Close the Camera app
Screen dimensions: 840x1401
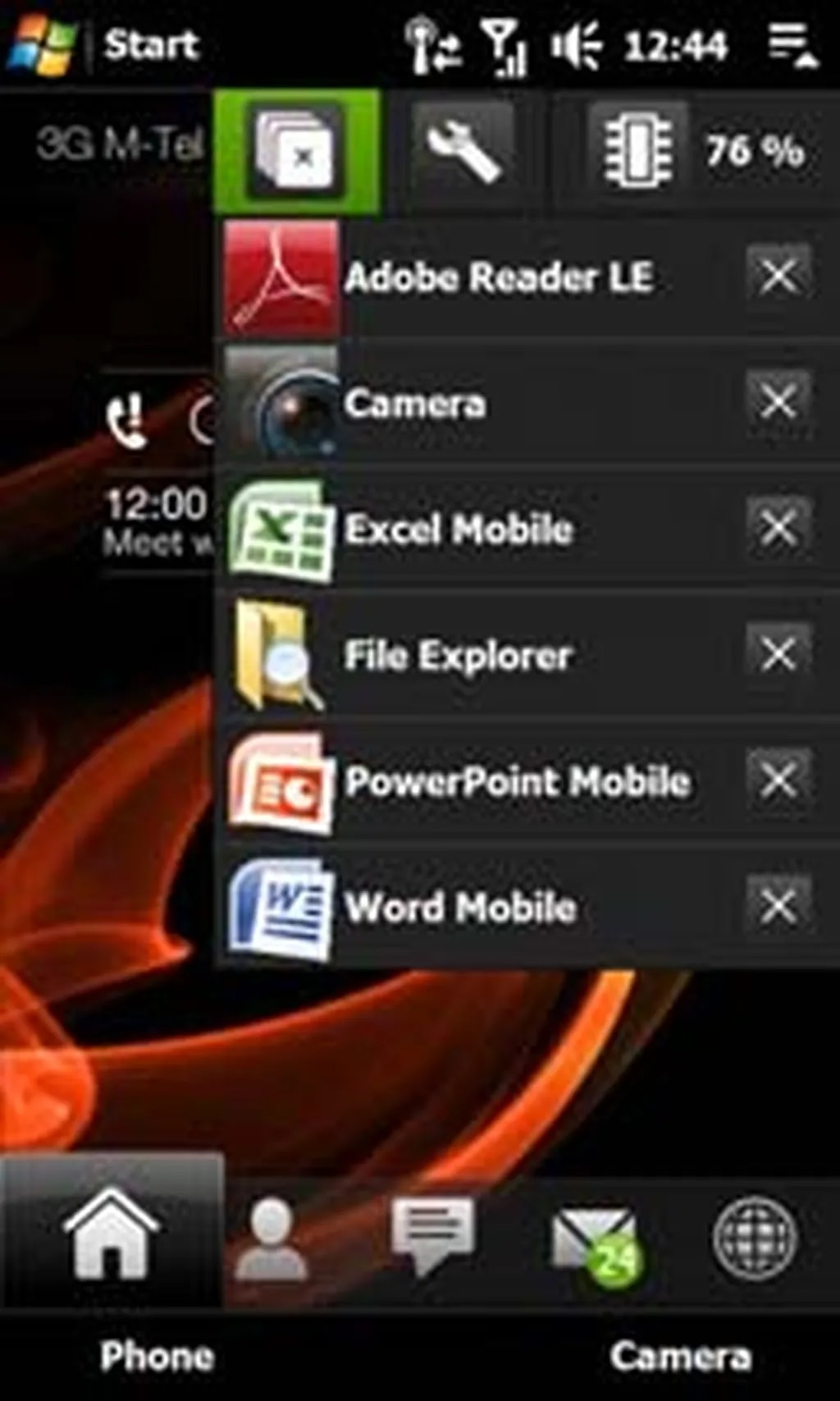coord(778,402)
